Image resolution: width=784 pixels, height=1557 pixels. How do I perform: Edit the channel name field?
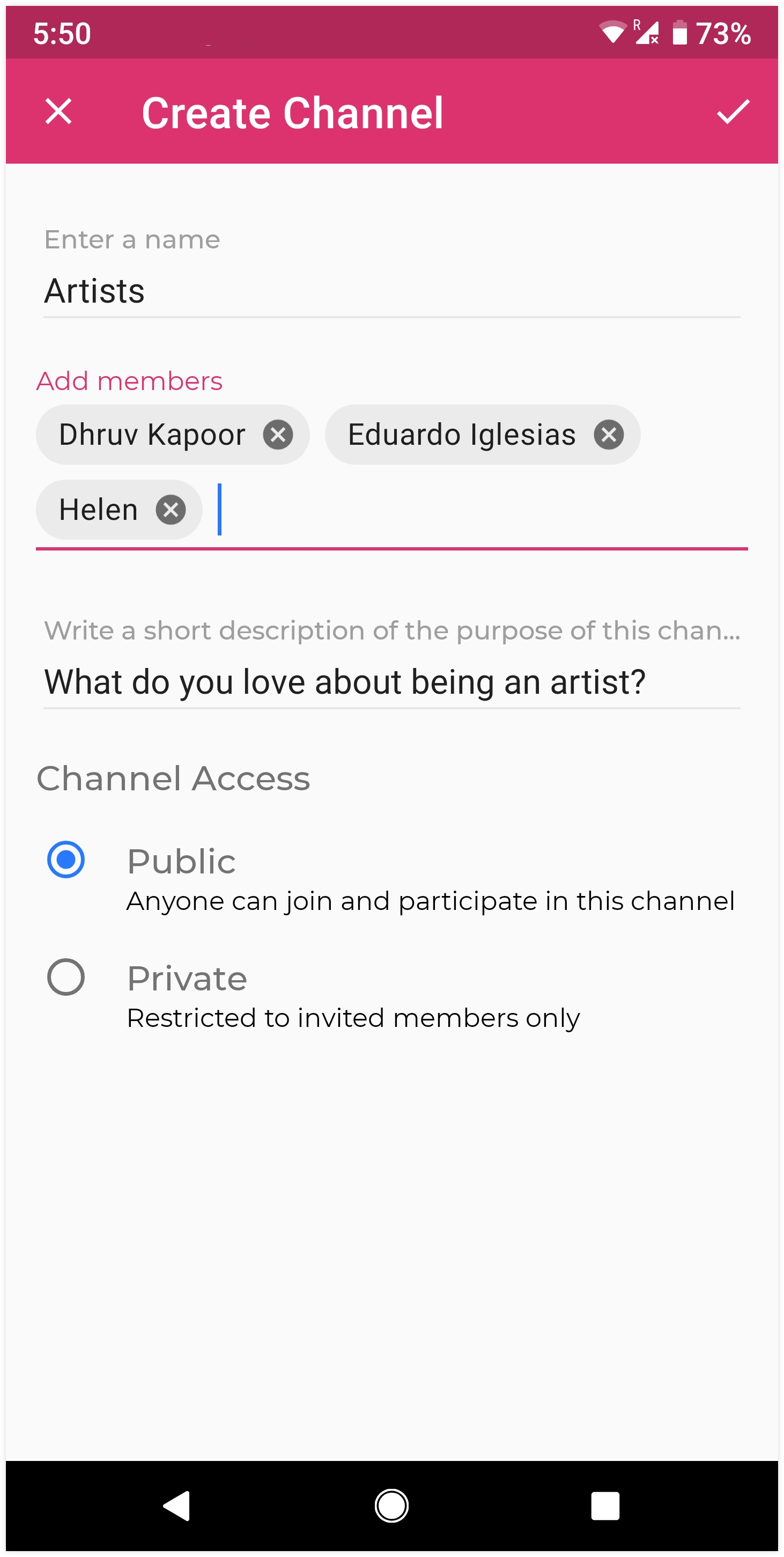click(391, 291)
